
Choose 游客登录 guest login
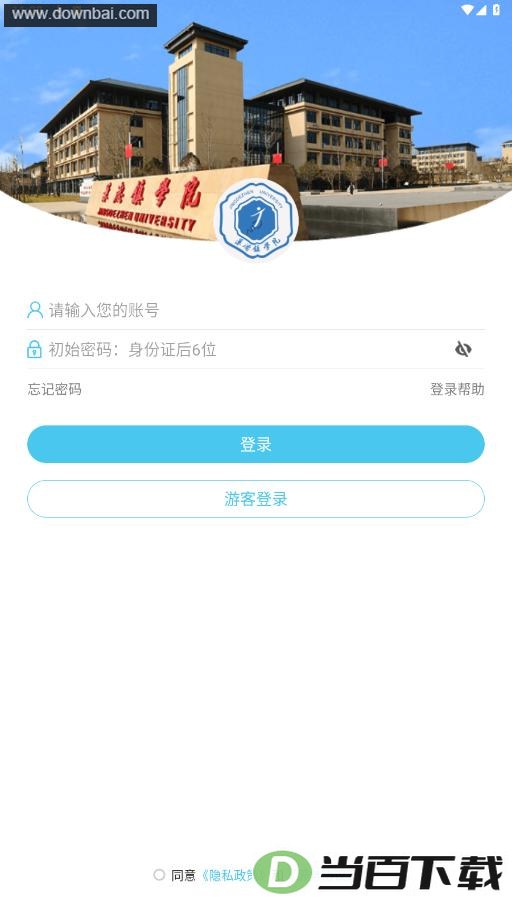point(255,499)
